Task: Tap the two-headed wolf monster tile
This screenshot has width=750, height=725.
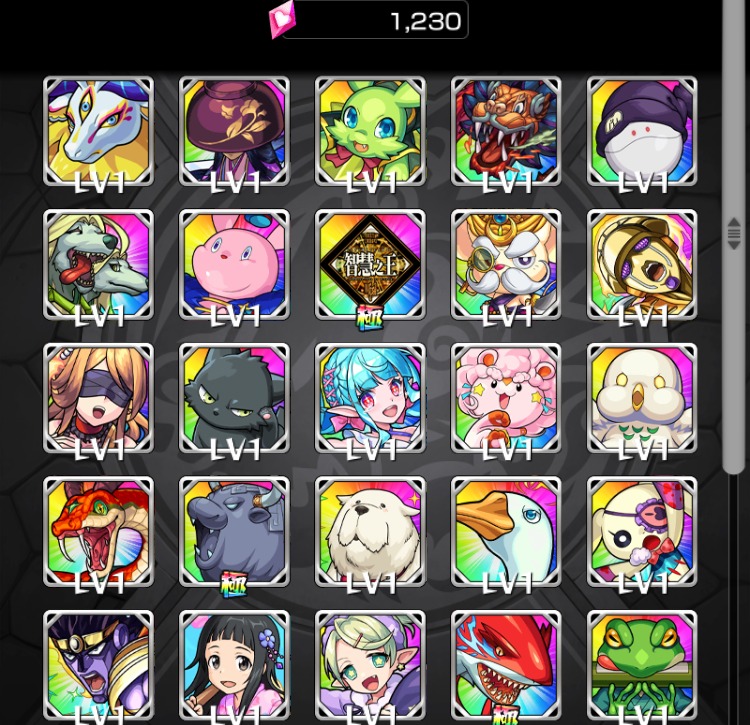Action: (x=98, y=264)
